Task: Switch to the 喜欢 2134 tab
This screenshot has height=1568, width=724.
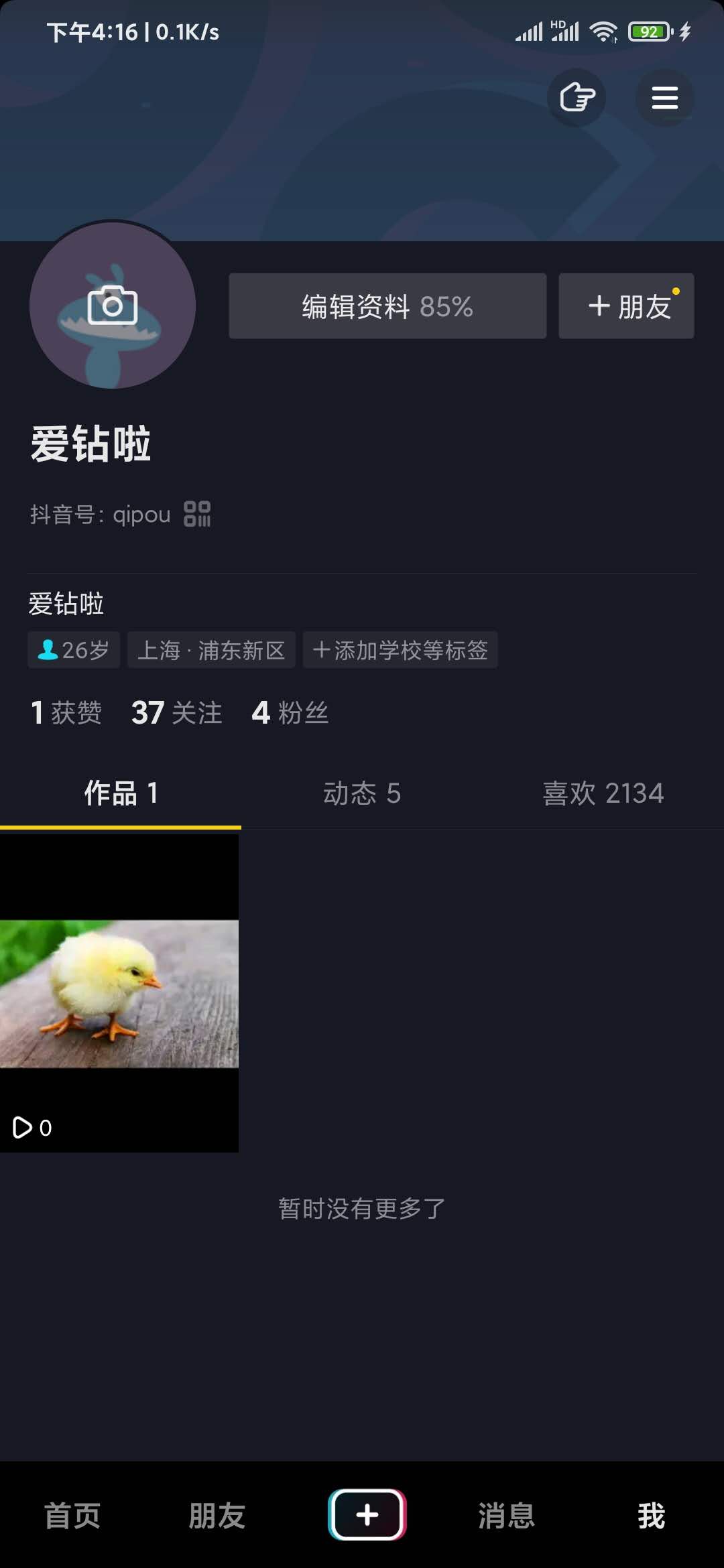Action: [603, 793]
